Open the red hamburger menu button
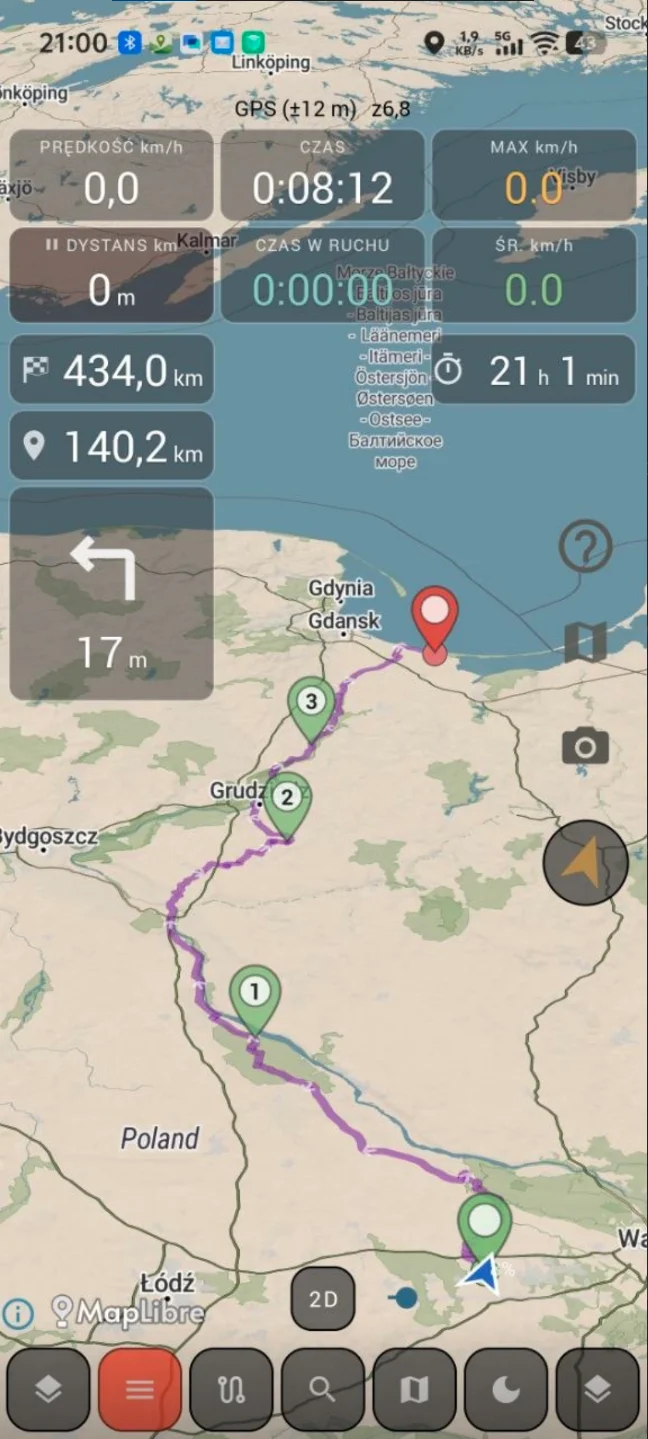The width and height of the screenshot is (648, 1439). 140,1389
